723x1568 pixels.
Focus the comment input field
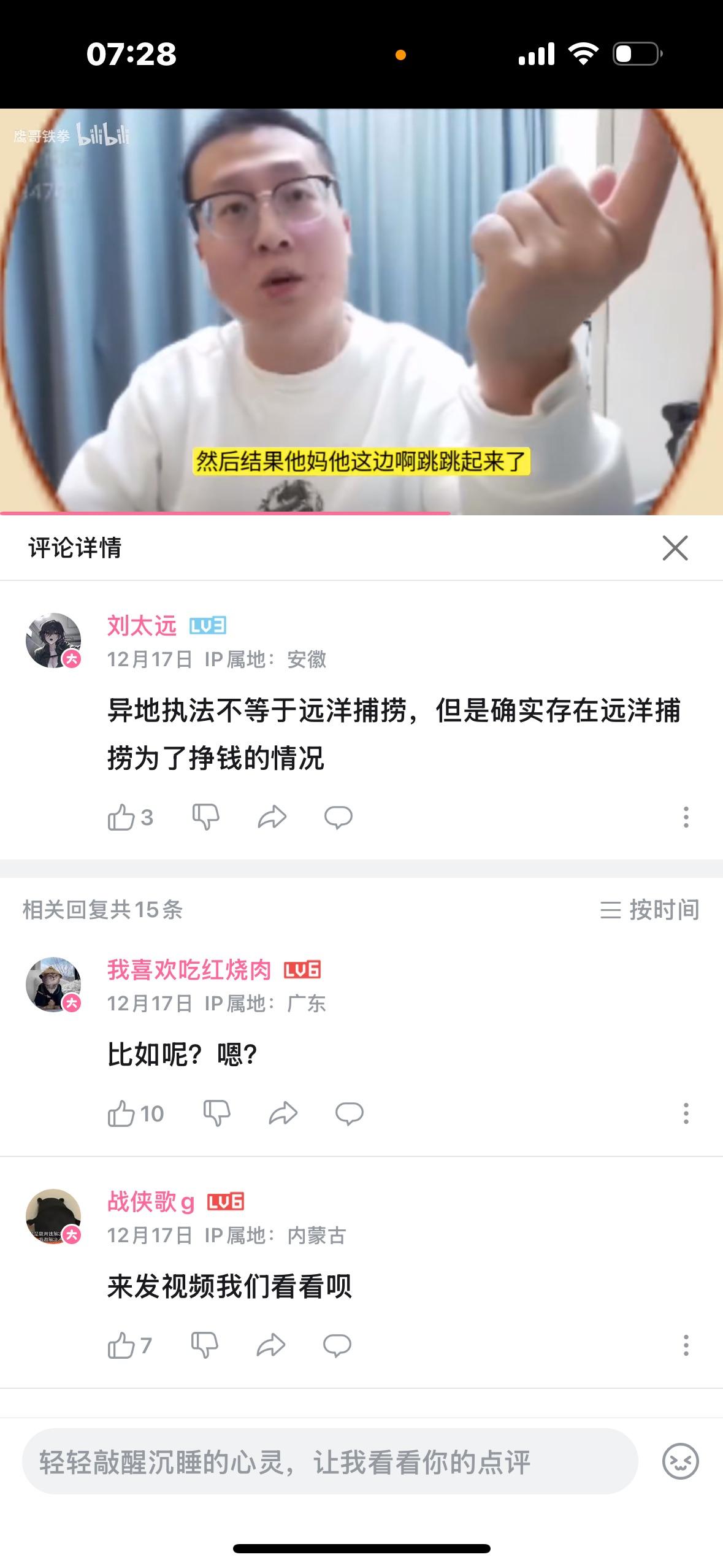pos(330,1462)
